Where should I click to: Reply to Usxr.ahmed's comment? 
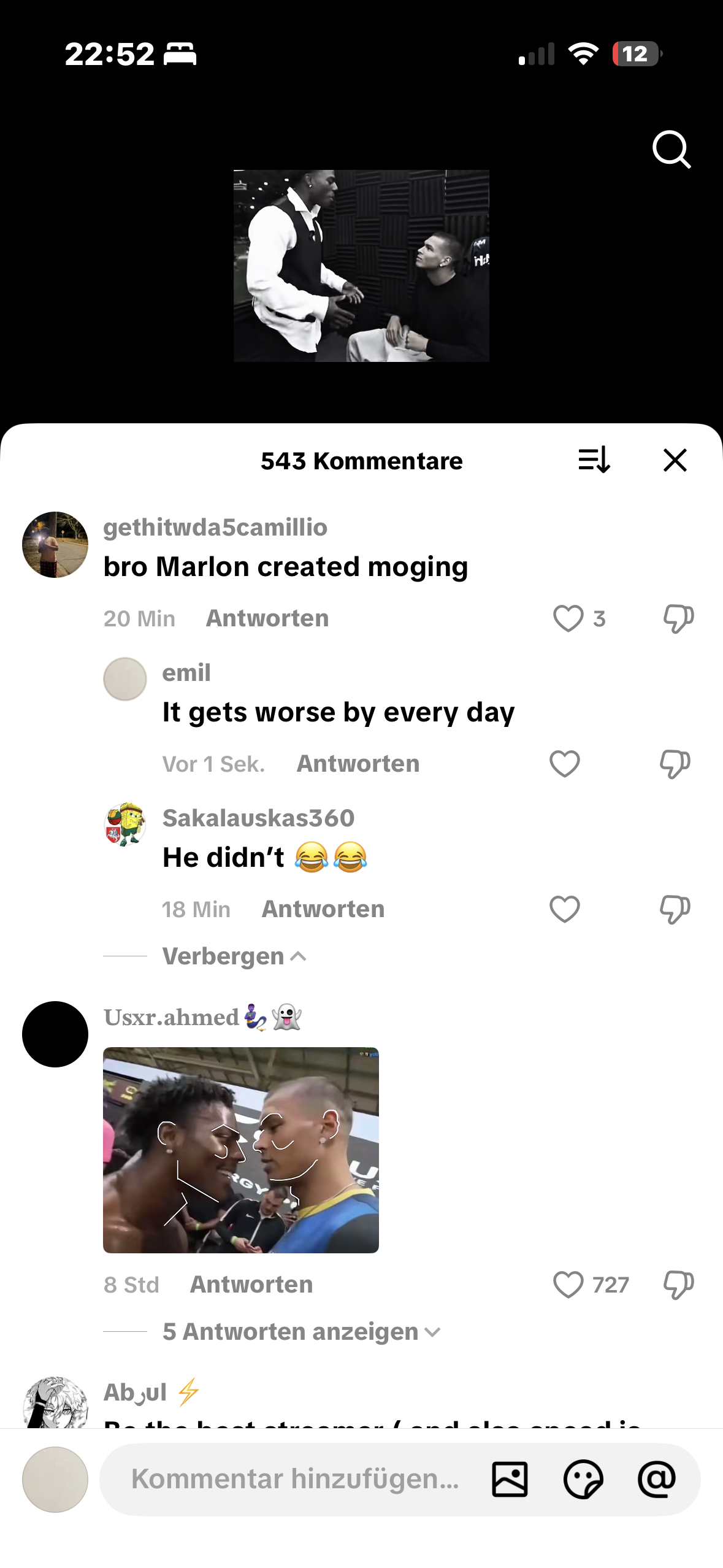(x=251, y=1285)
